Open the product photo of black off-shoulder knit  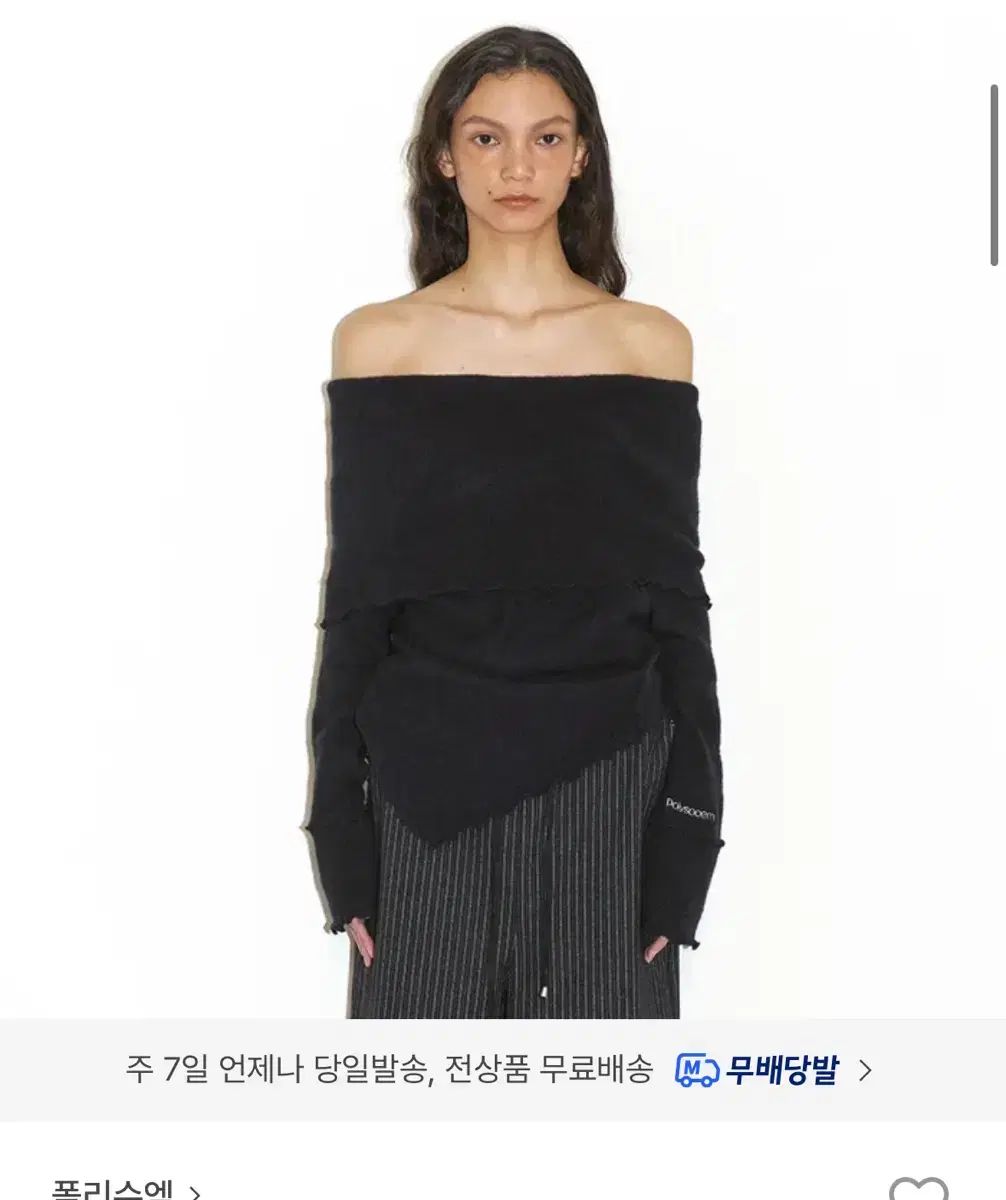point(503,510)
